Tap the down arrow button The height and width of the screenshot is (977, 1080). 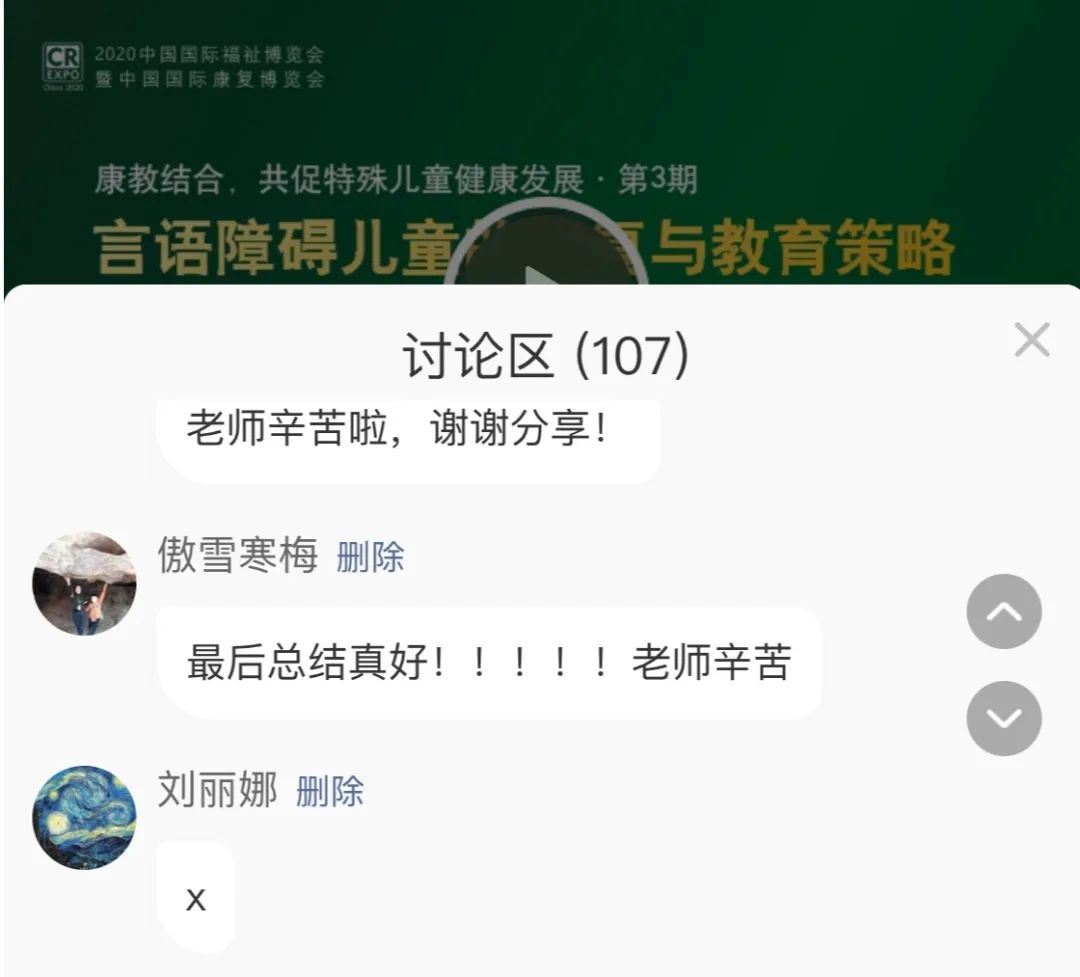[x=1003, y=718]
